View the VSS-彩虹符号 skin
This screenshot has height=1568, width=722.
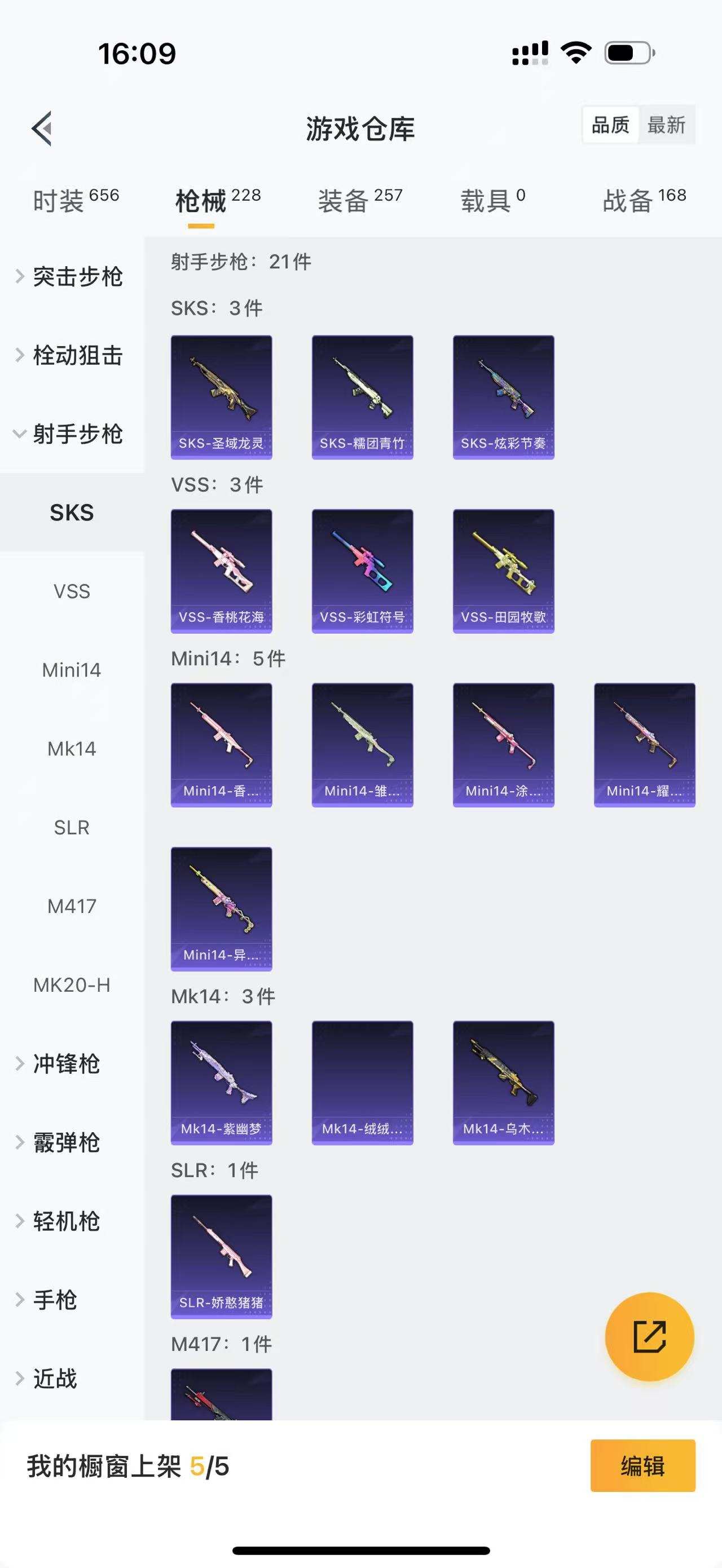362,571
